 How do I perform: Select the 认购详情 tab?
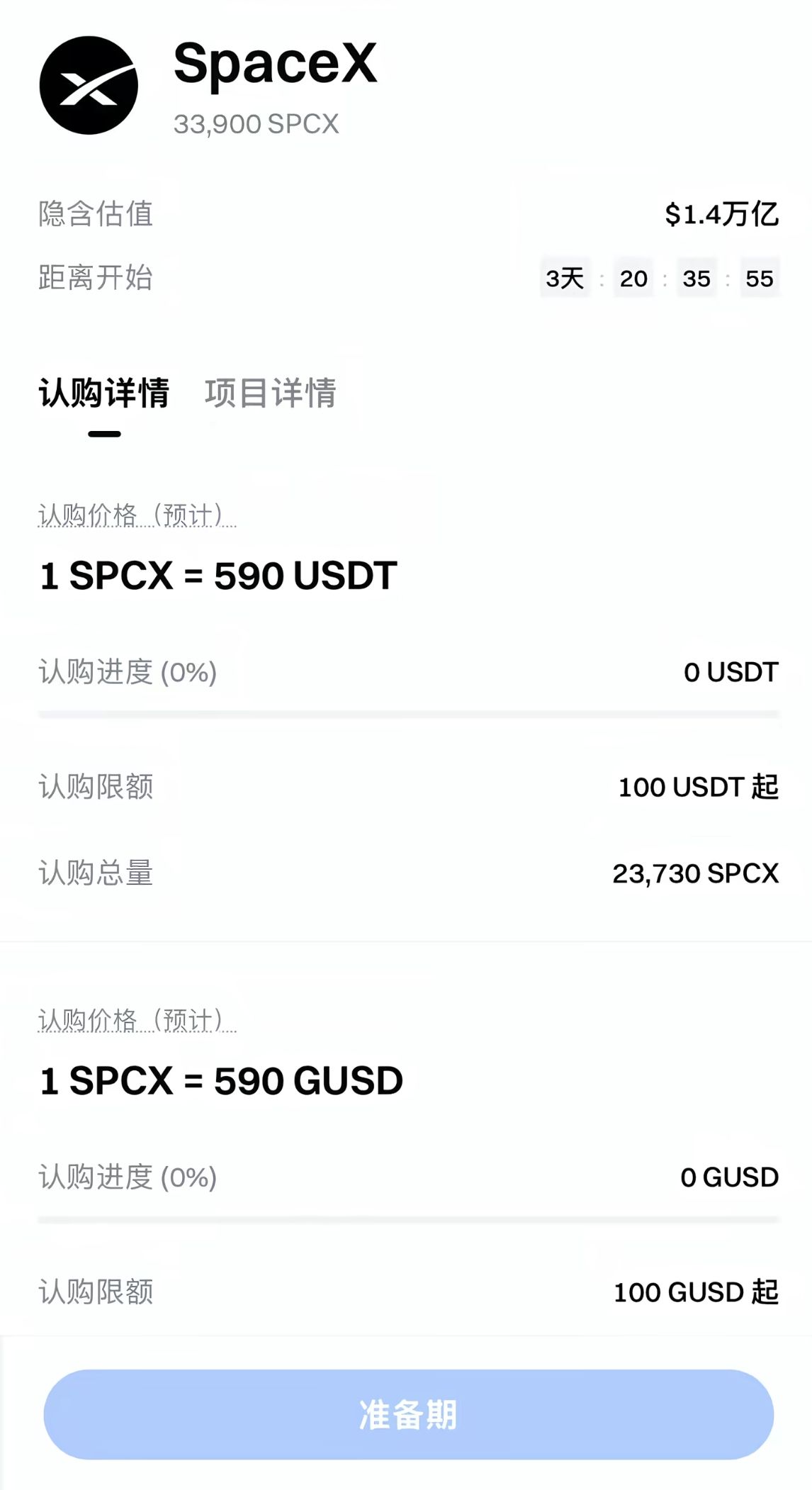(x=104, y=393)
